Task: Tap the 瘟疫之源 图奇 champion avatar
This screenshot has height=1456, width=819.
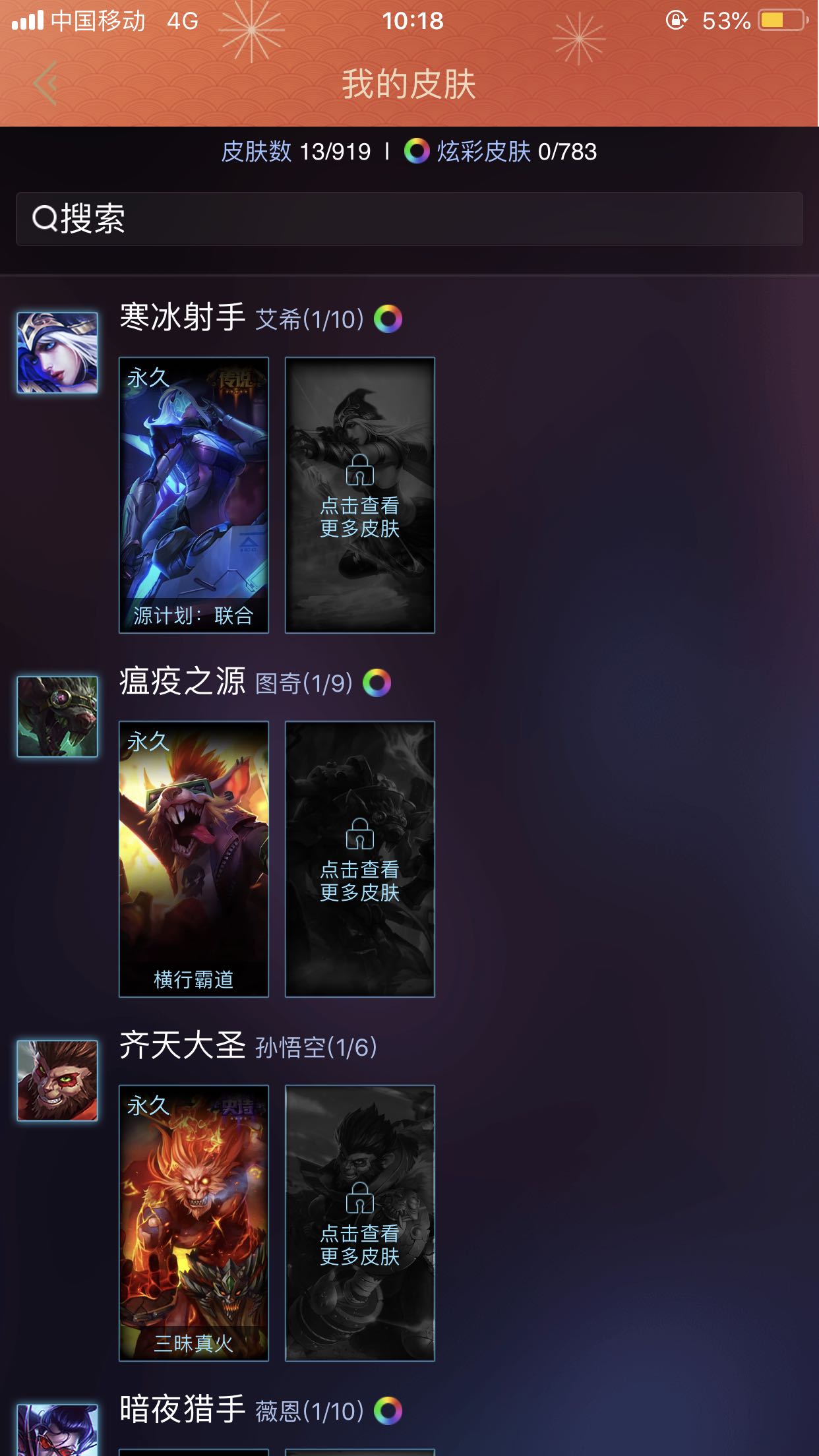Action: (57, 717)
